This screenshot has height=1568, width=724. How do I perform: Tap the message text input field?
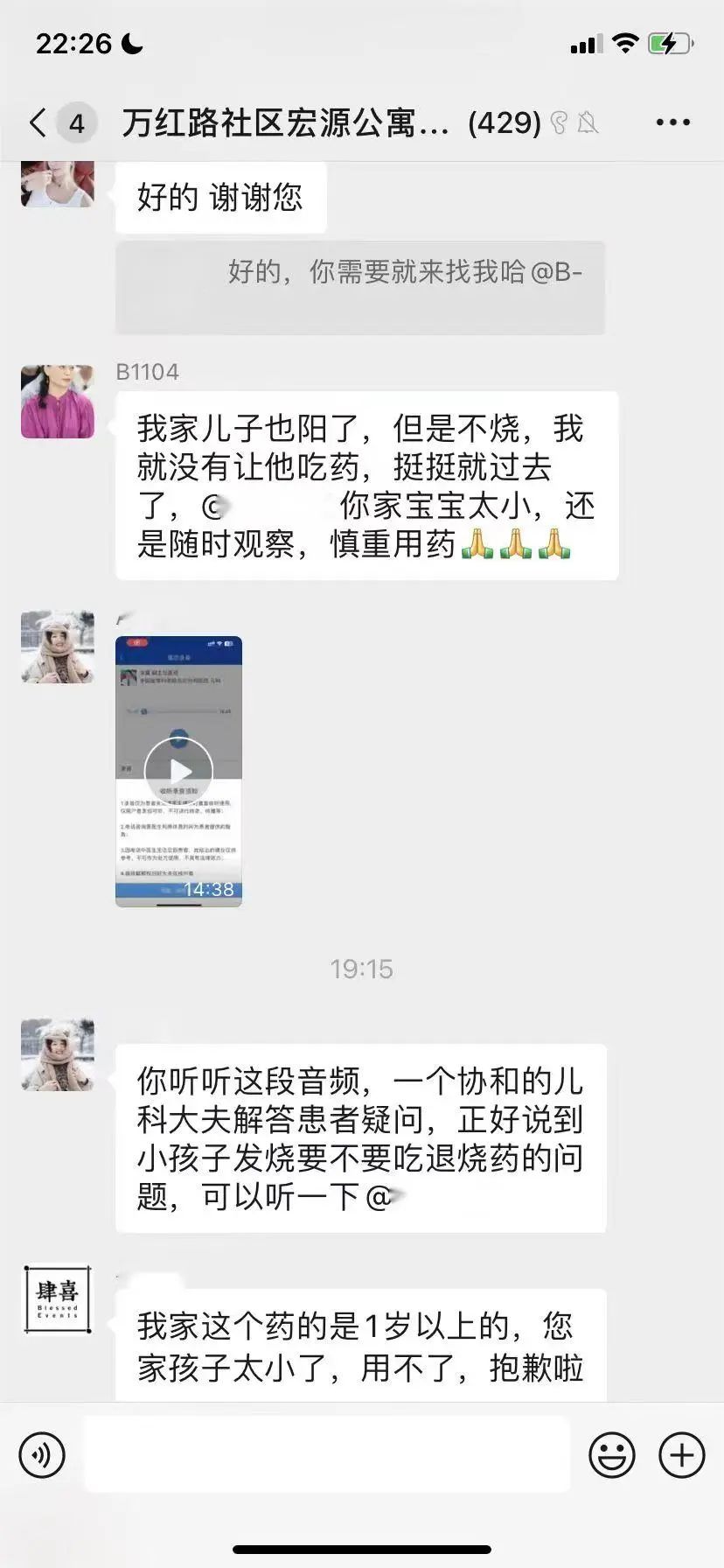[x=327, y=1455]
